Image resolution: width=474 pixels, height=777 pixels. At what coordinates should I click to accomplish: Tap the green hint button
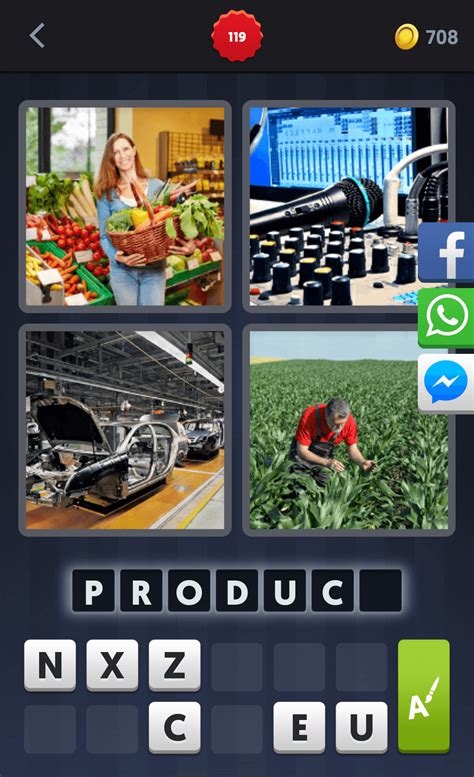424,696
